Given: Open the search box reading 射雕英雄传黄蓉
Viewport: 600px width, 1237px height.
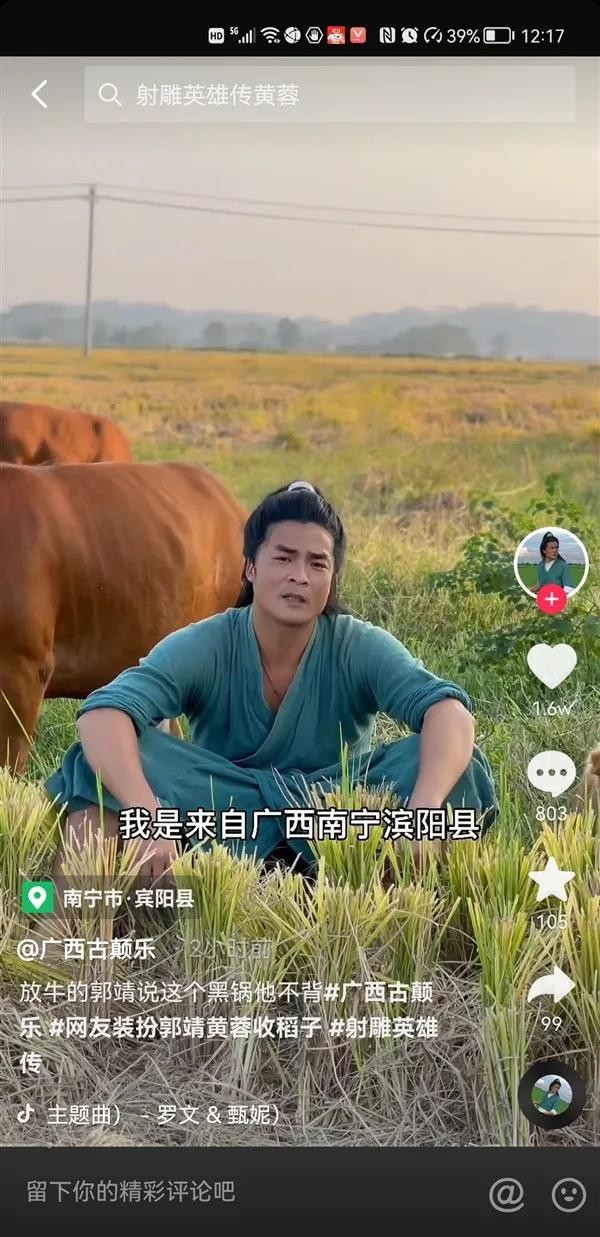Looking at the screenshot, I should coord(330,95).
